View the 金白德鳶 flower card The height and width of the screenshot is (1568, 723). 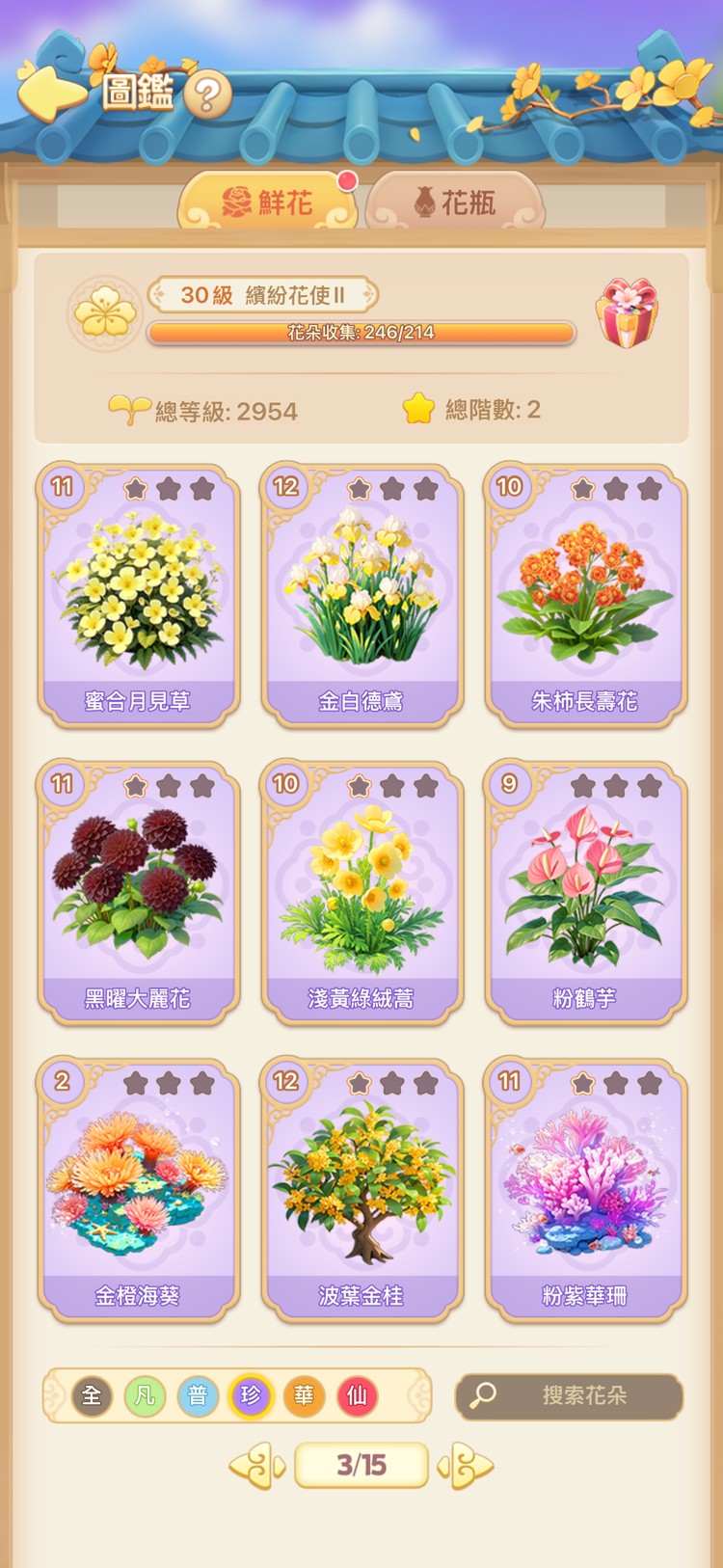click(x=361, y=595)
